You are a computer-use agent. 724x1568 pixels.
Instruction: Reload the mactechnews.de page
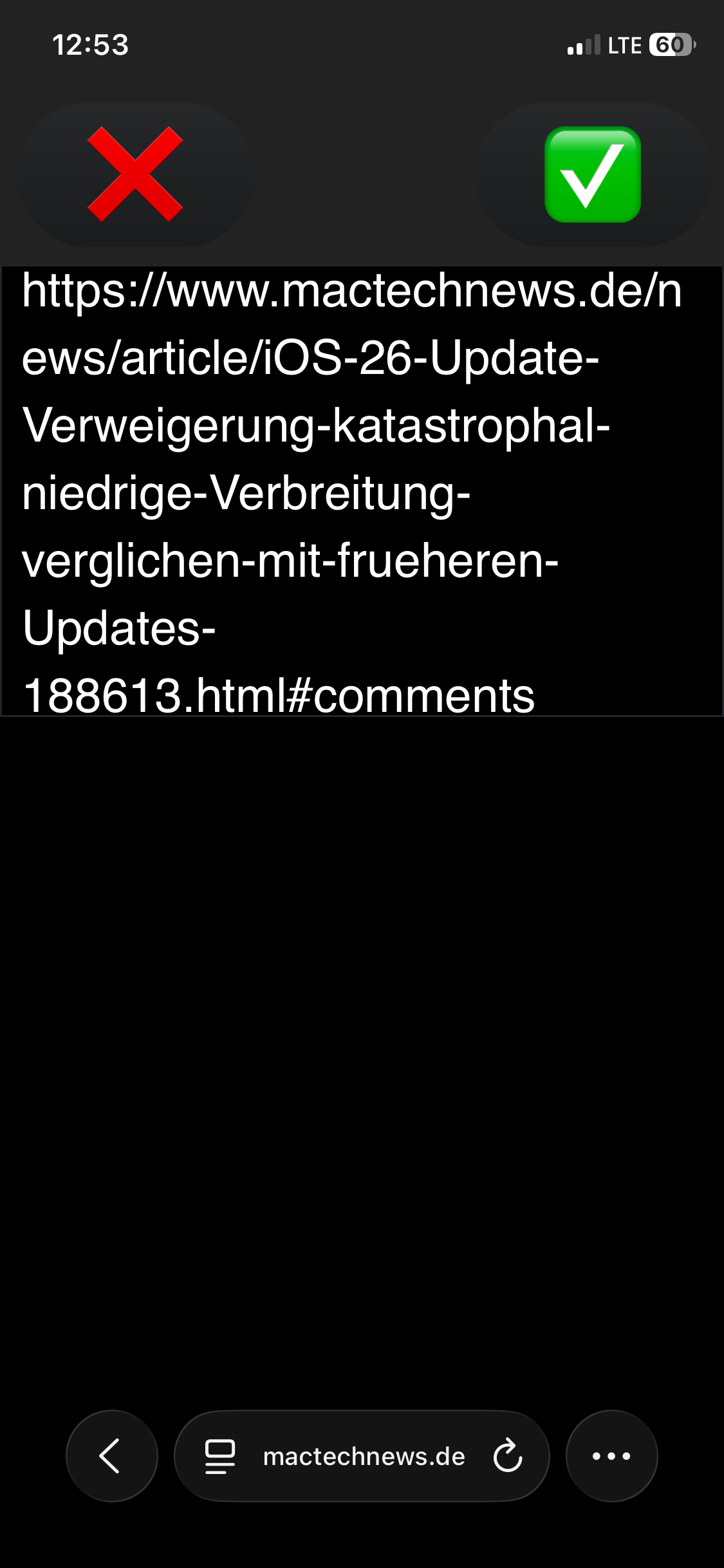(x=507, y=1456)
